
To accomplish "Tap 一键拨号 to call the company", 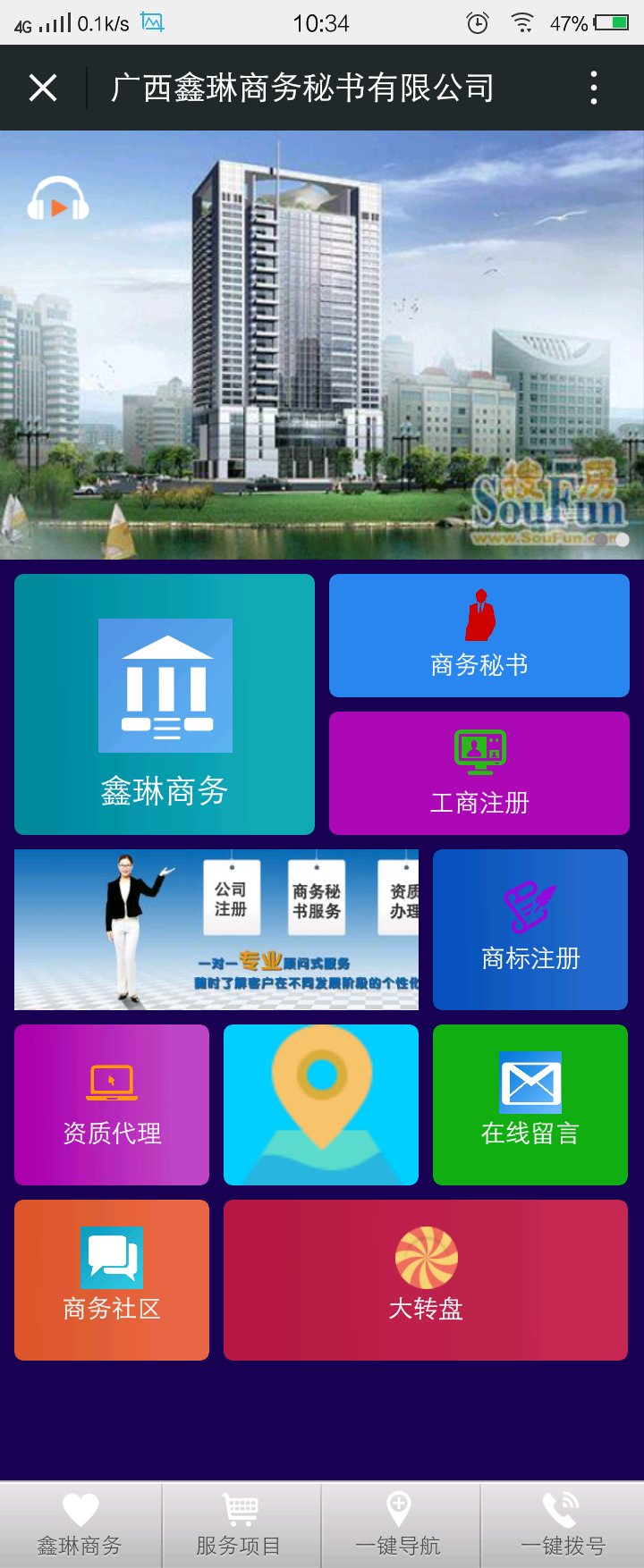I will pyautogui.click(x=563, y=1525).
